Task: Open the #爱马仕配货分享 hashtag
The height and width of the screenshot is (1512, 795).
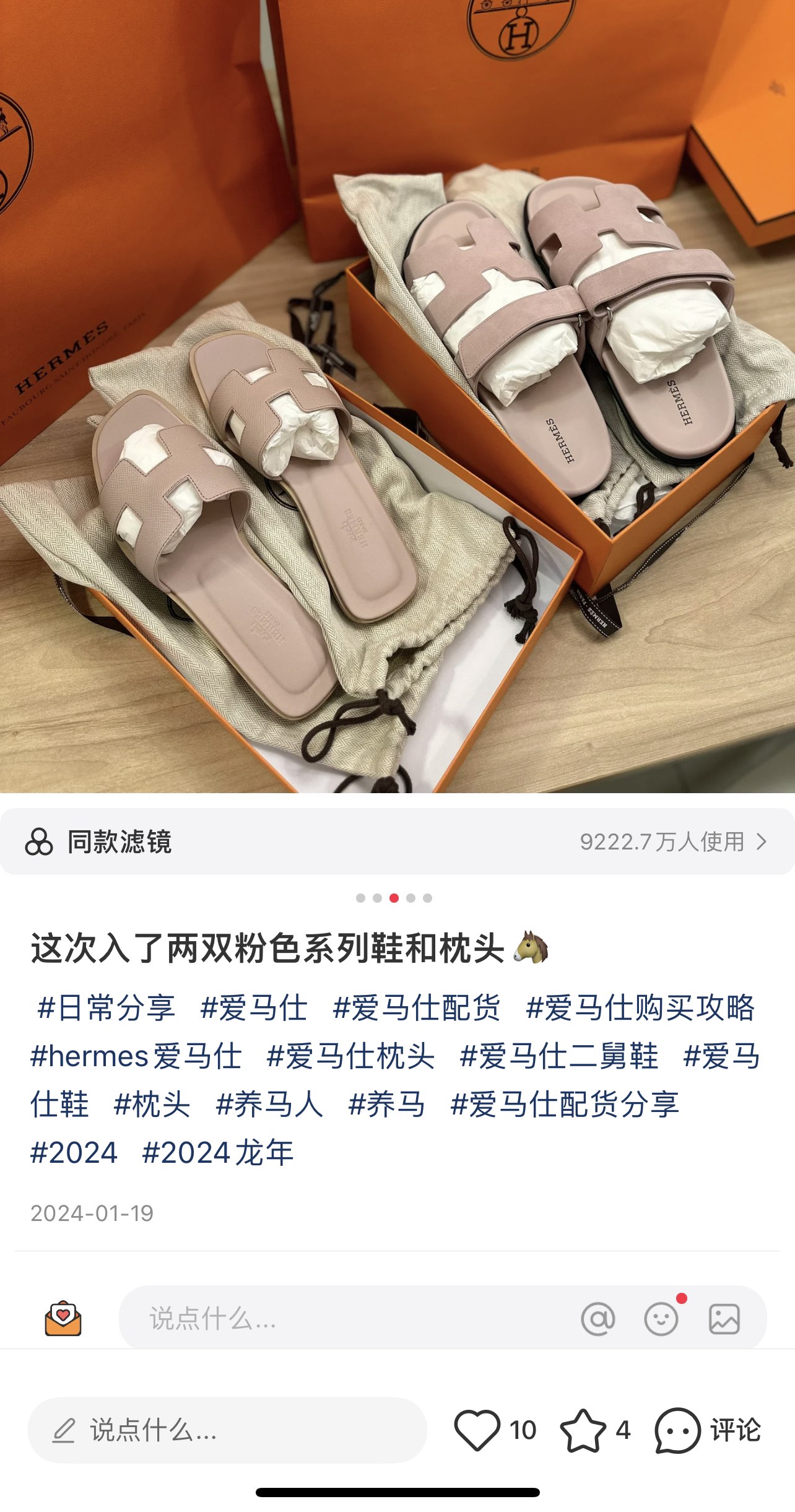Action: click(565, 1105)
